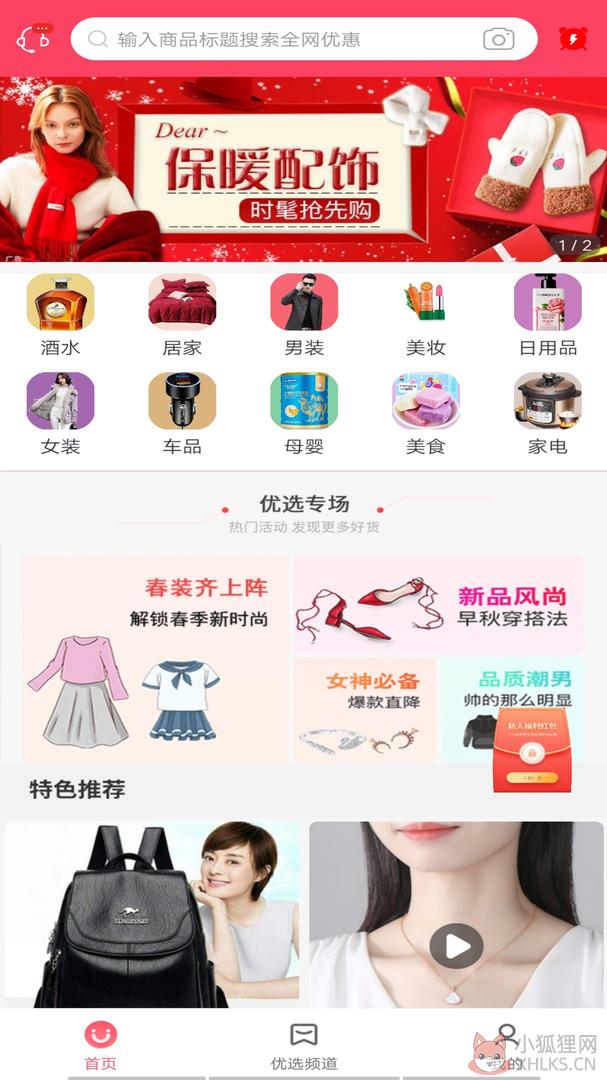Open the 女神必备 promotion card
The height and width of the screenshot is (1080, 607).
365,709
